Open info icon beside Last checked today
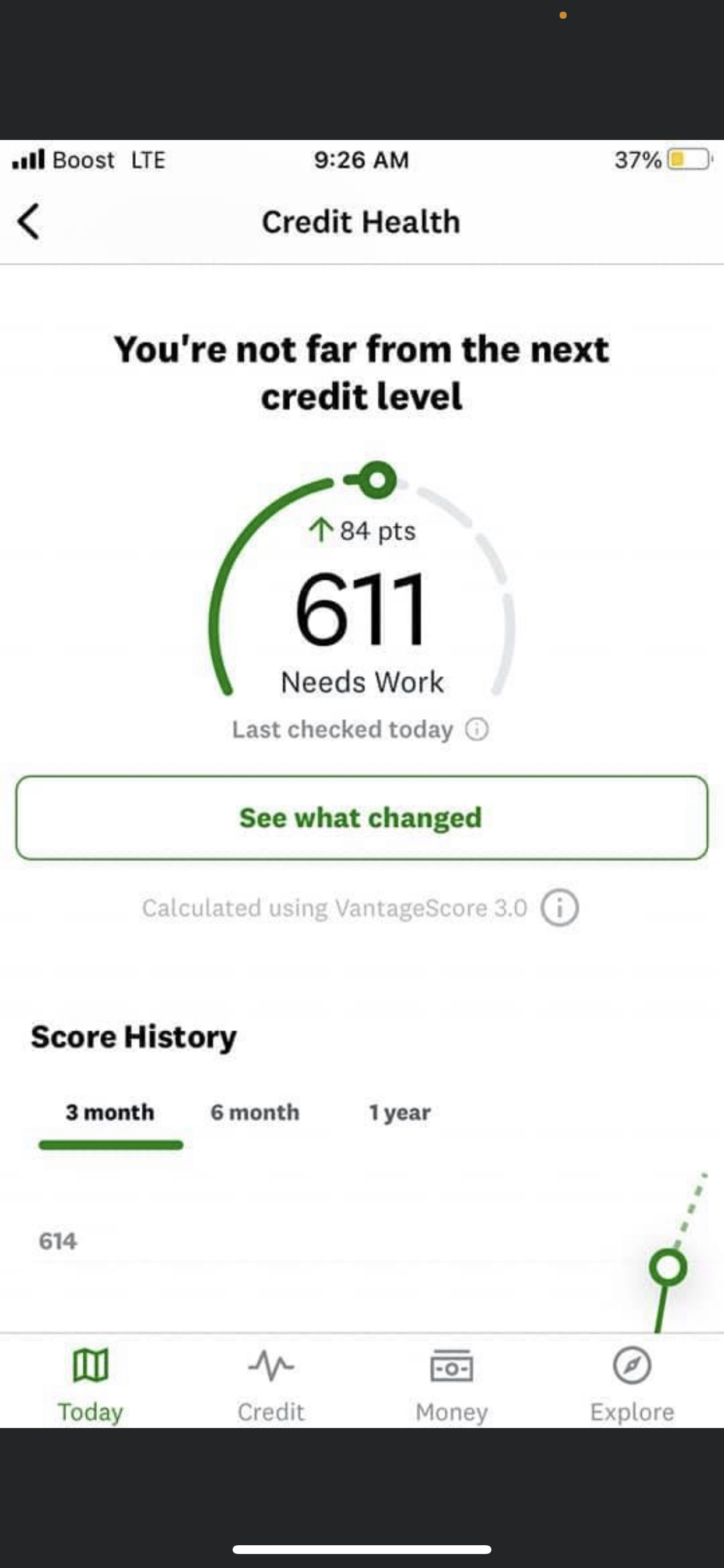Image resolution: width=724 pixels, height=1568 pixels. [477, 729]
